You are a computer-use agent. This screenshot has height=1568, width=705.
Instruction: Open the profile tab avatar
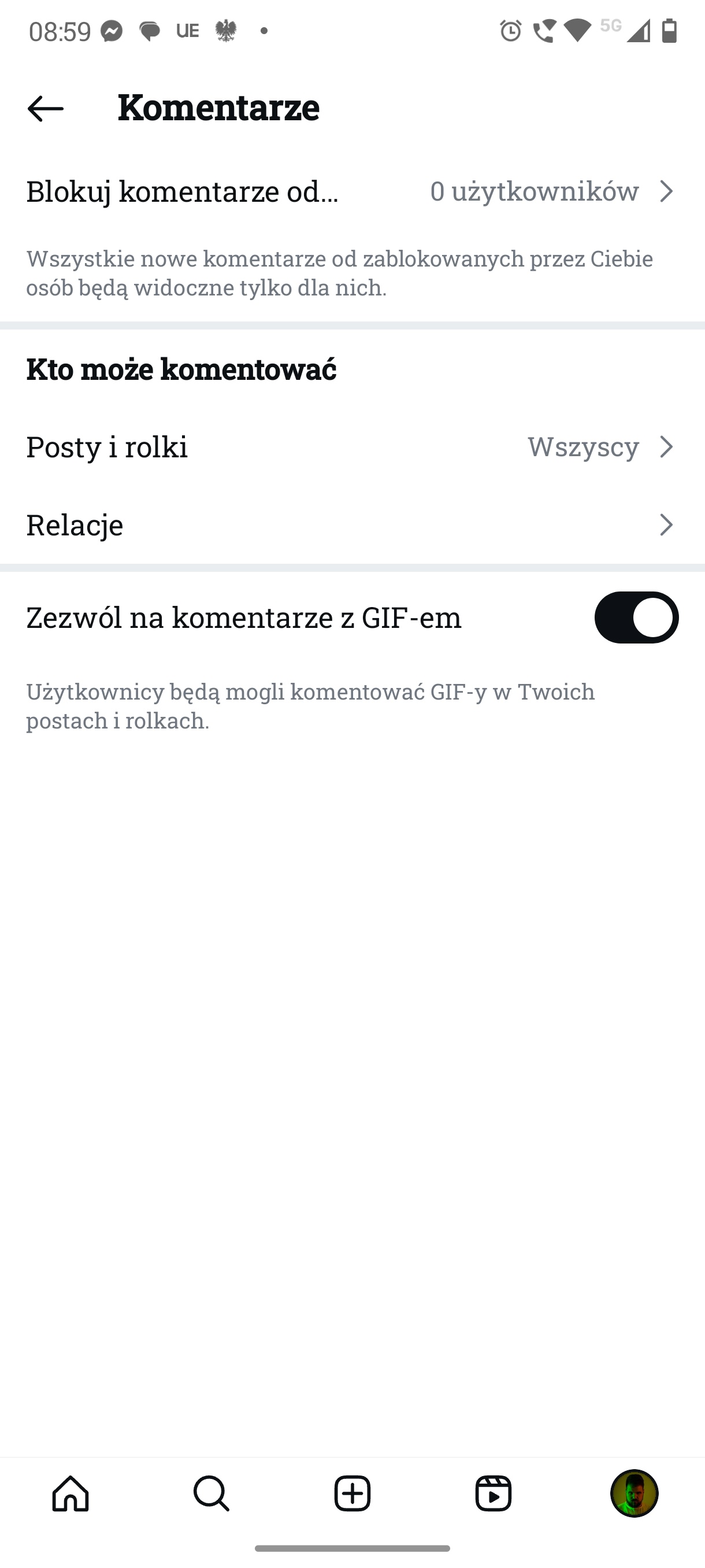click(x=634, y=1493)
